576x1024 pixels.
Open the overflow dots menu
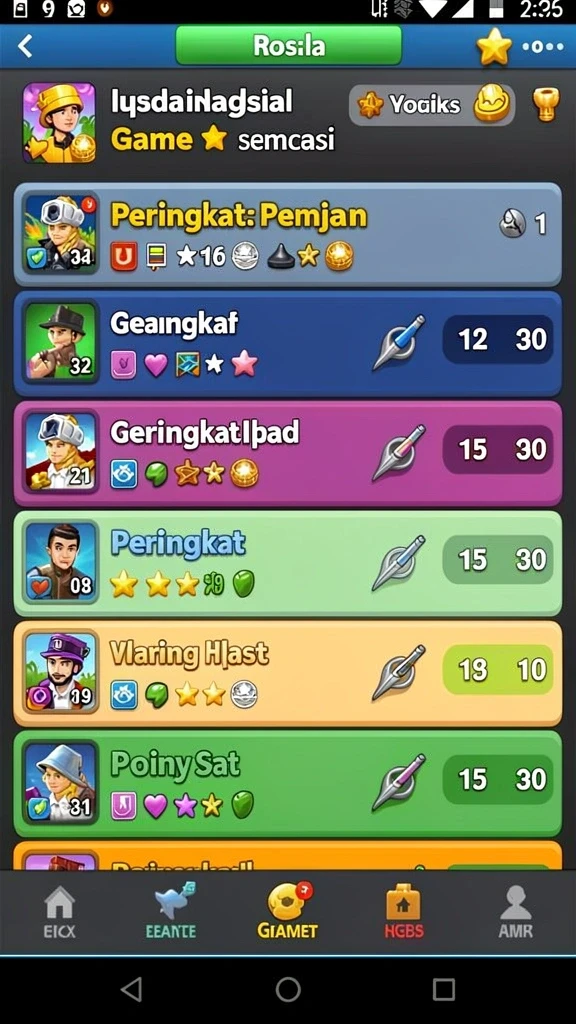(x=543, y=47)
